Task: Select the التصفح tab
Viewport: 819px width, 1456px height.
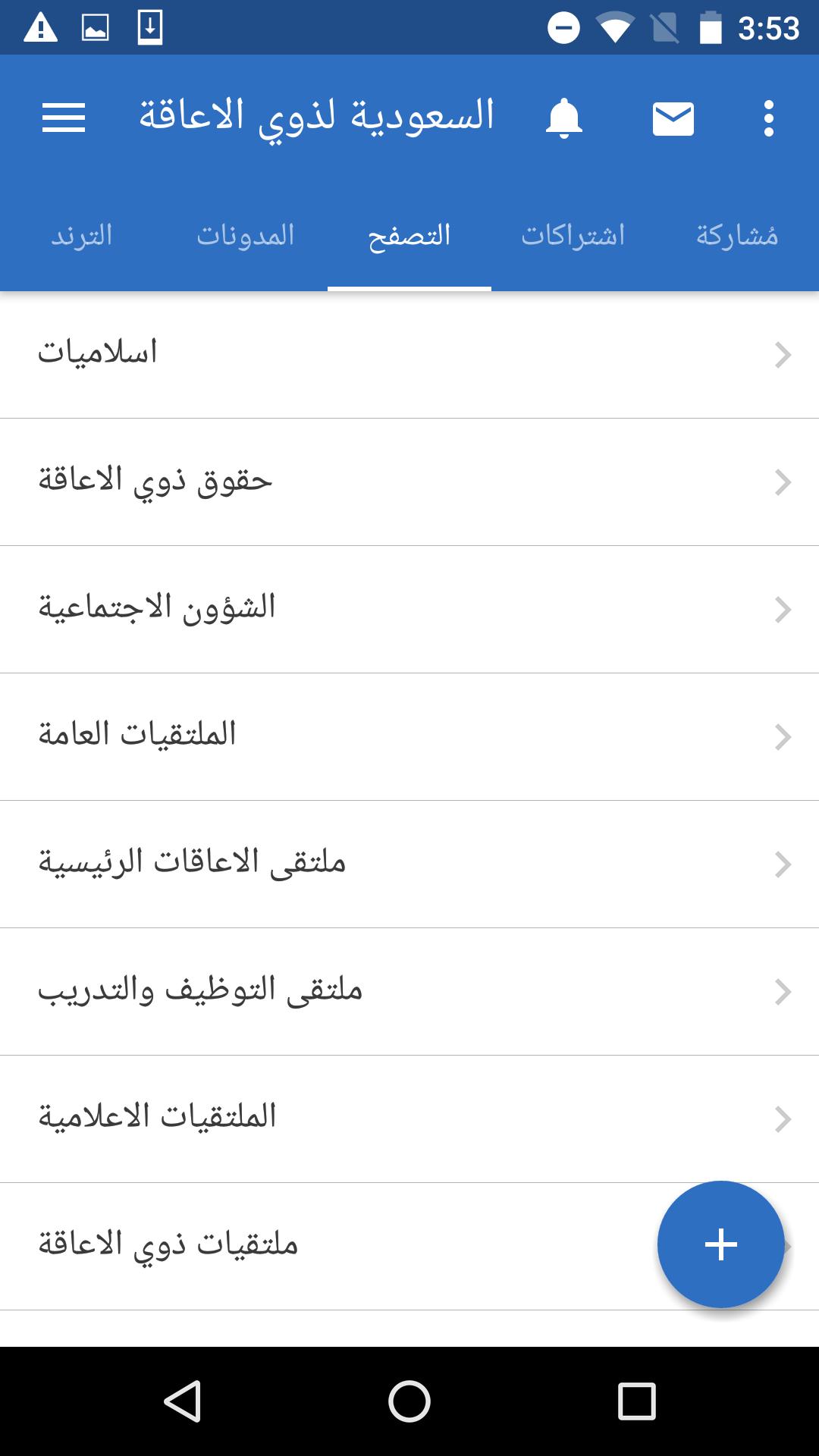Action: tap(409, 235)
